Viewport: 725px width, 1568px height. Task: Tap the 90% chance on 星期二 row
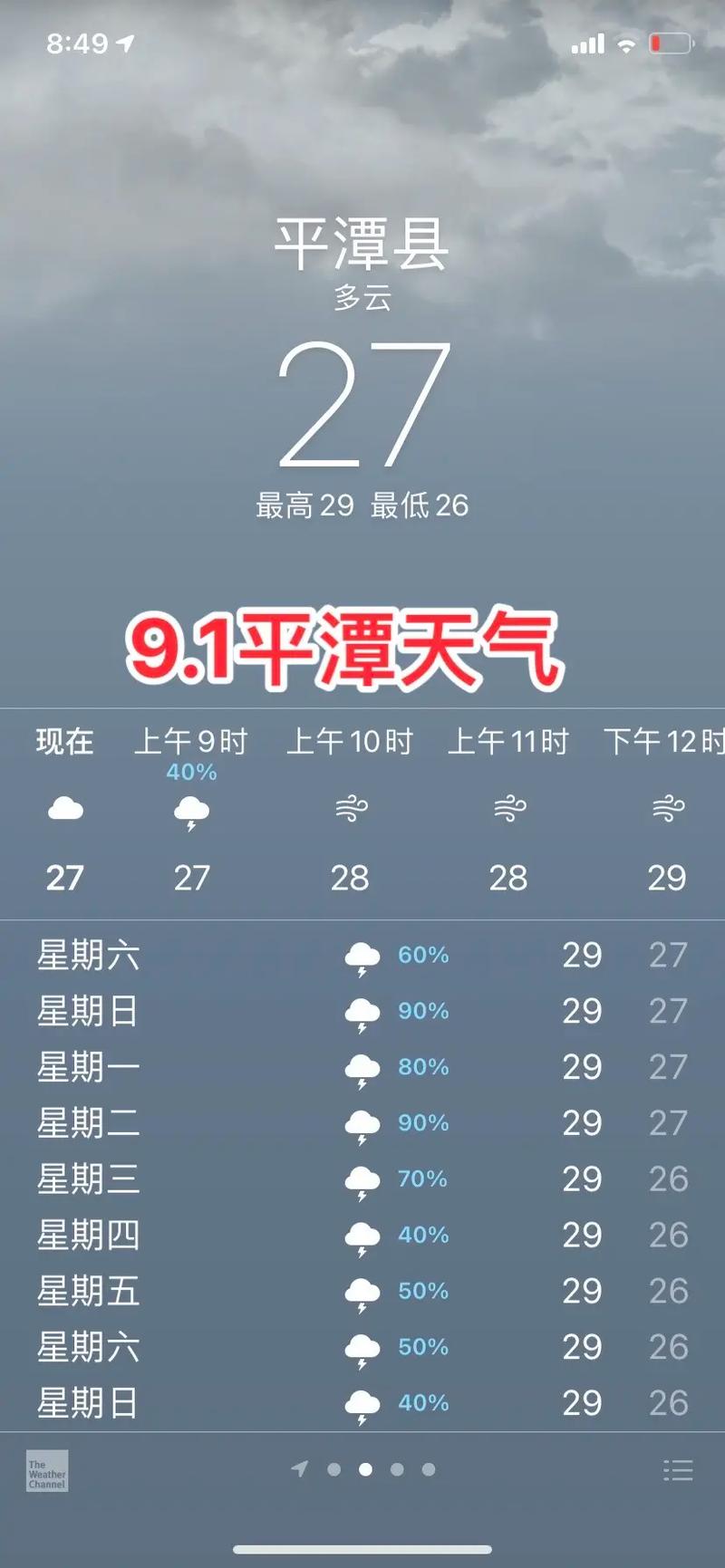tap(422, 1123)
